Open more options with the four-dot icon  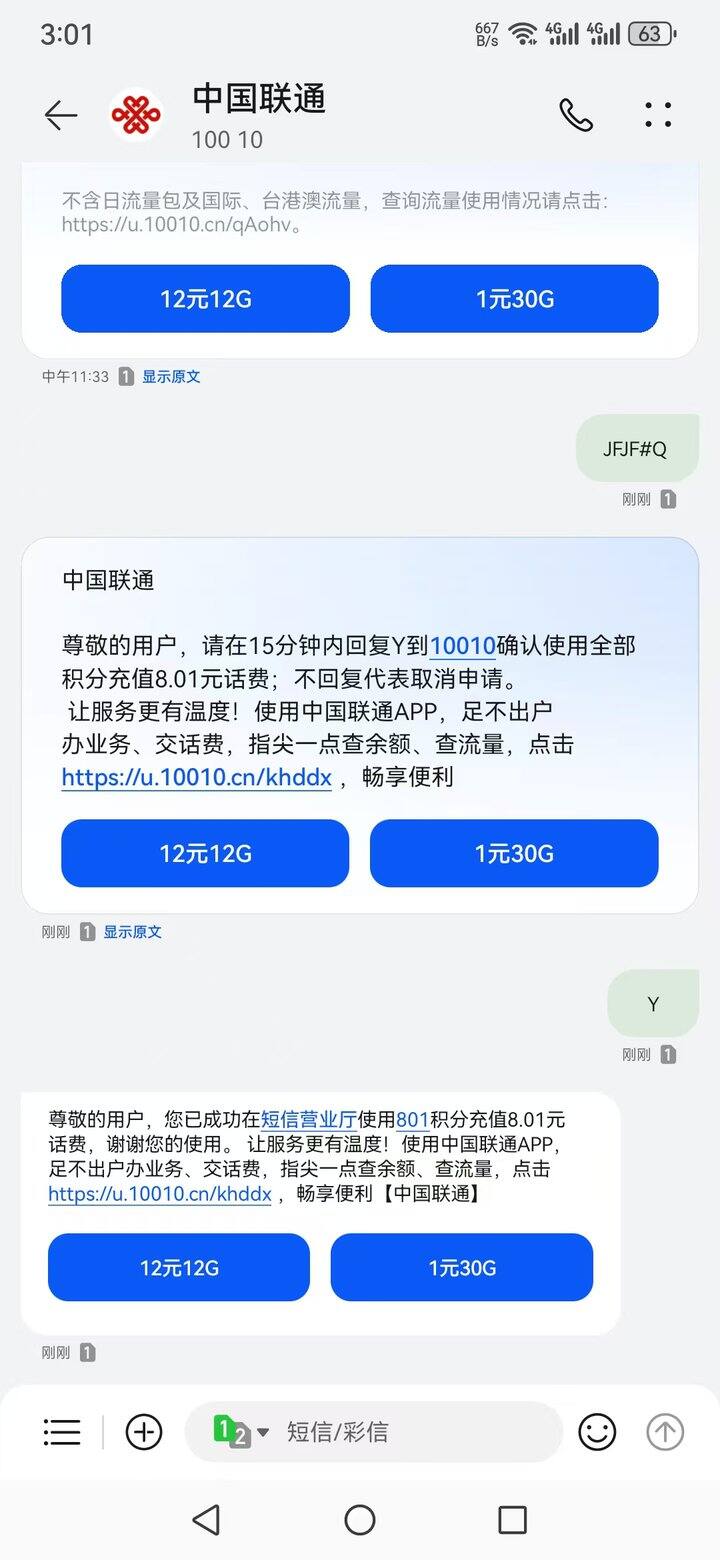click(x=657, y=115)
